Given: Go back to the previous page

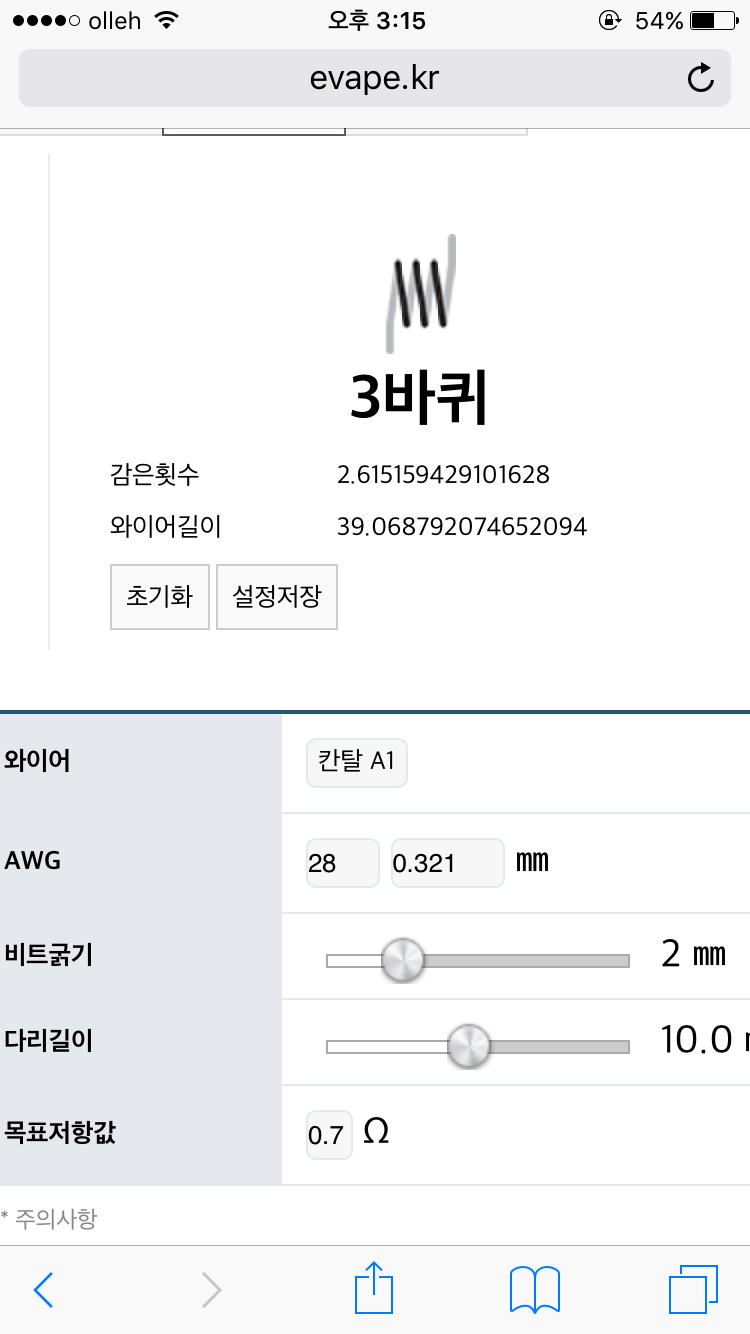Looking at the screenshot, I should pyautogui.click(x=43, y=1289).
